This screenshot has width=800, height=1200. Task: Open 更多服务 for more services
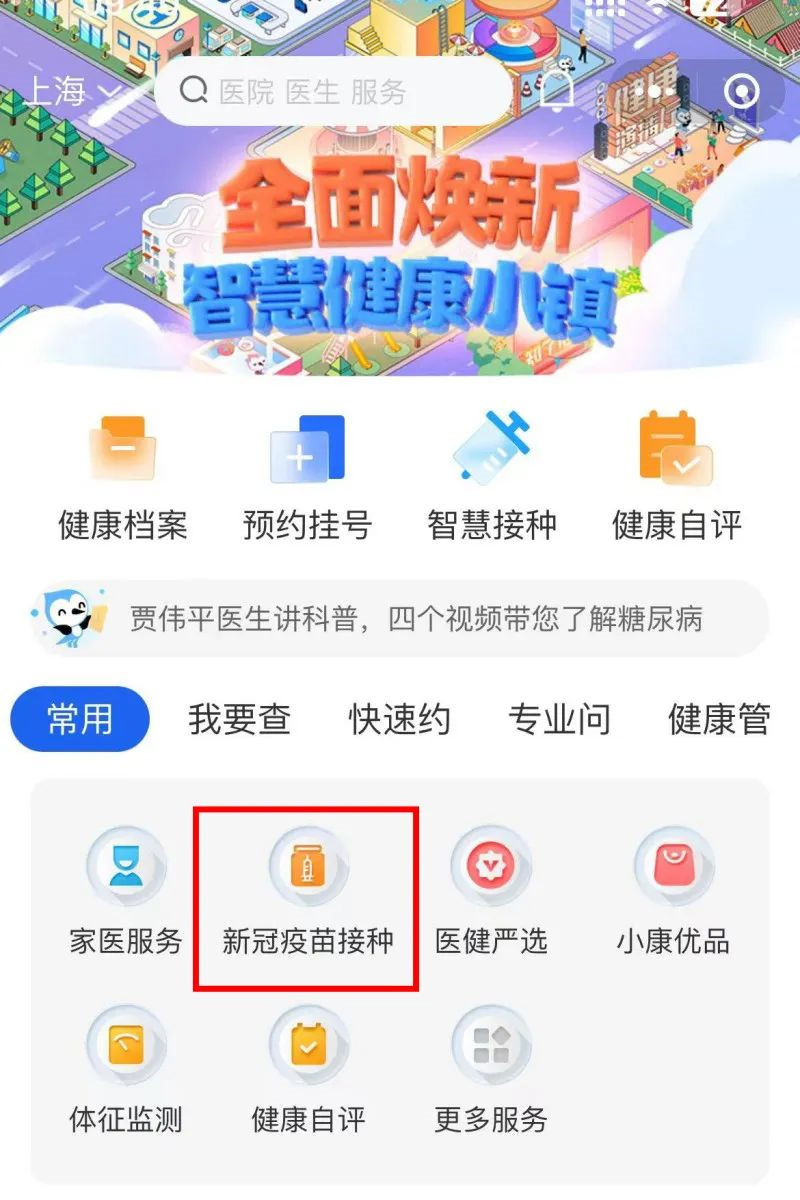[x=491, y=1070]
